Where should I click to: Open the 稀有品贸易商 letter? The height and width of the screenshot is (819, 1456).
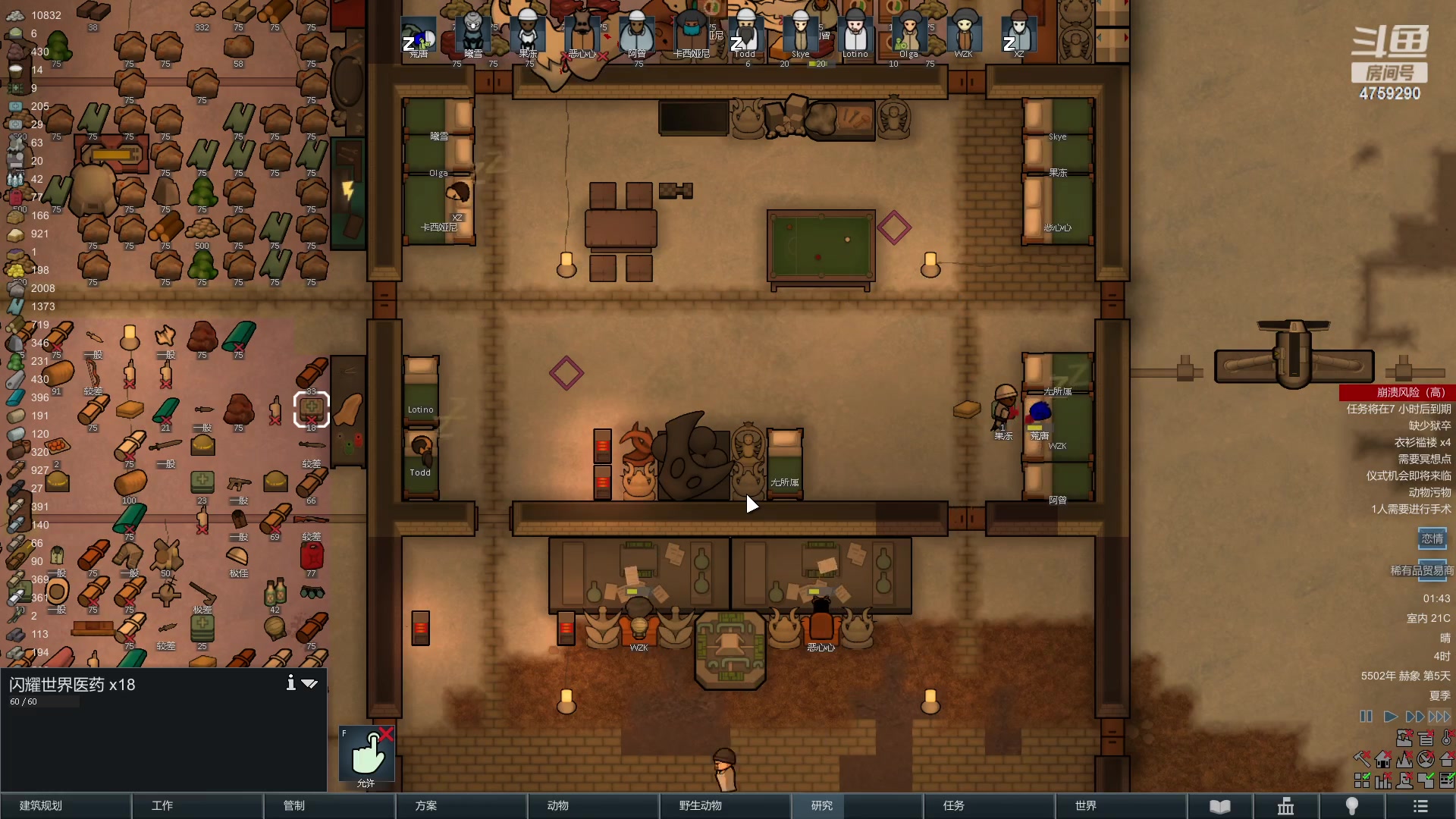click(1422, 570)
